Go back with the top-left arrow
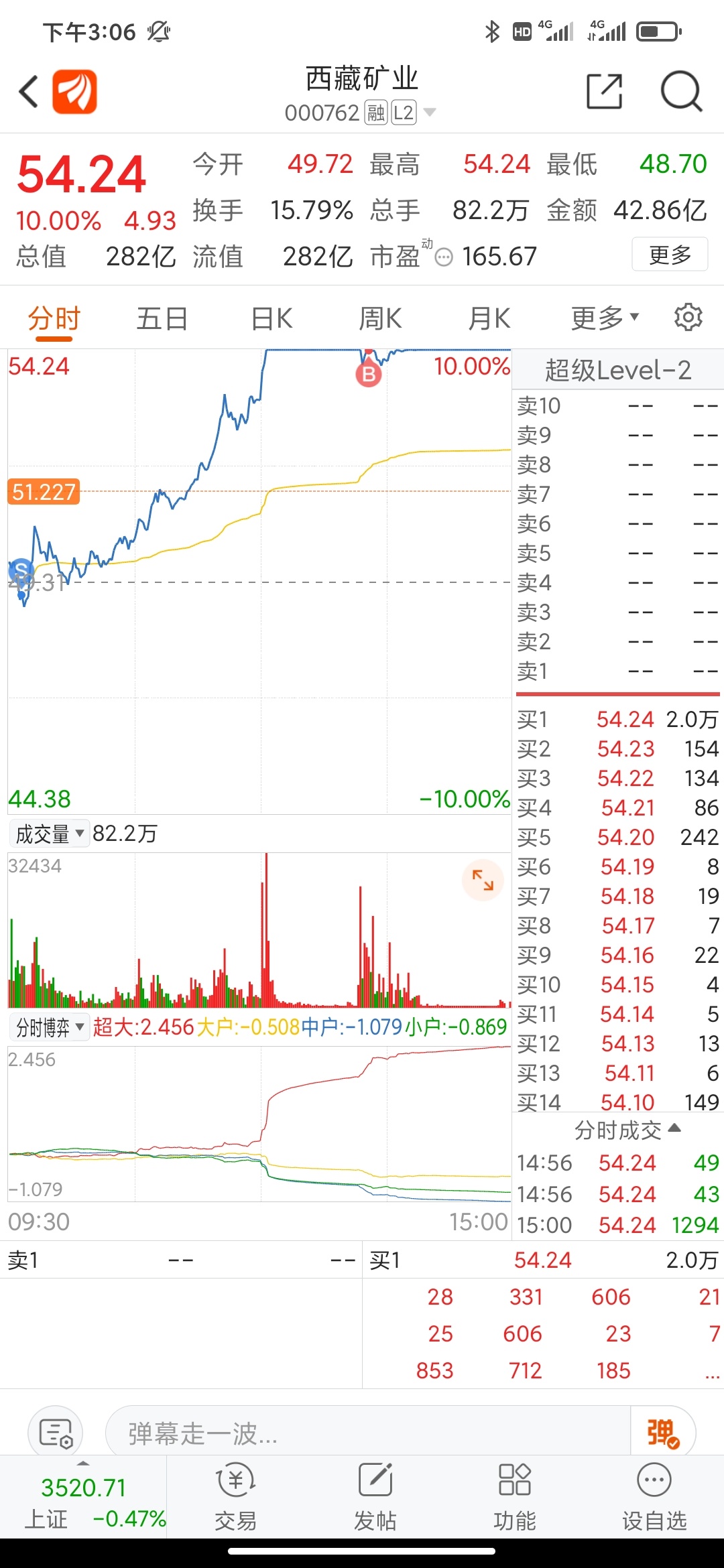The height and width of the screenshot is (1568, 724). click(29, 91)
